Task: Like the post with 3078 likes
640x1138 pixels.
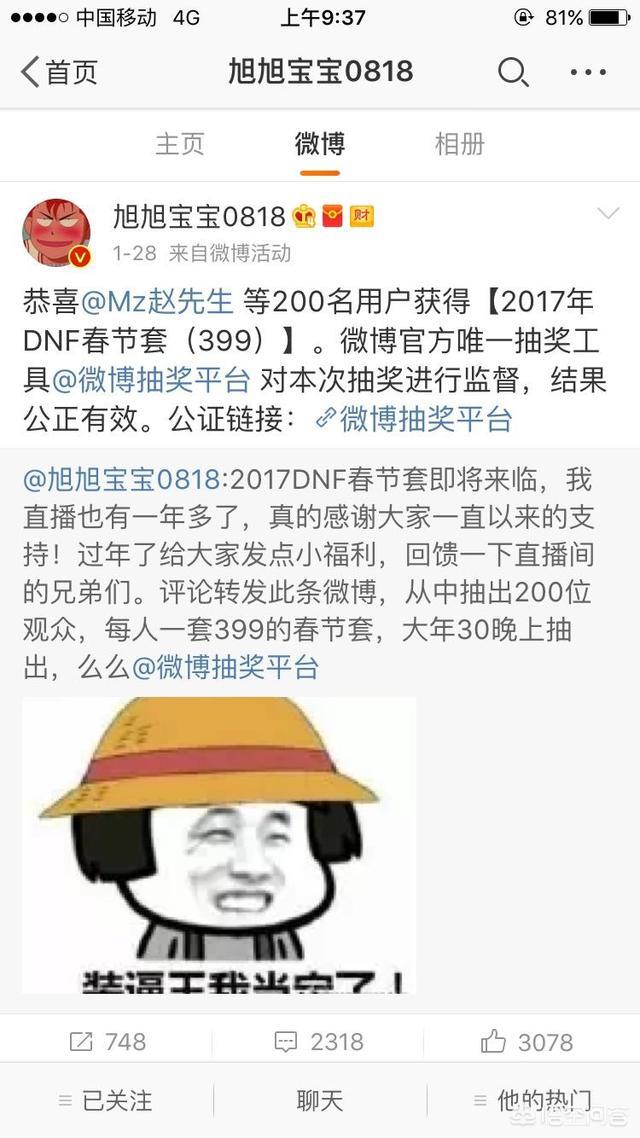Action: click(x=527, y=1042)
